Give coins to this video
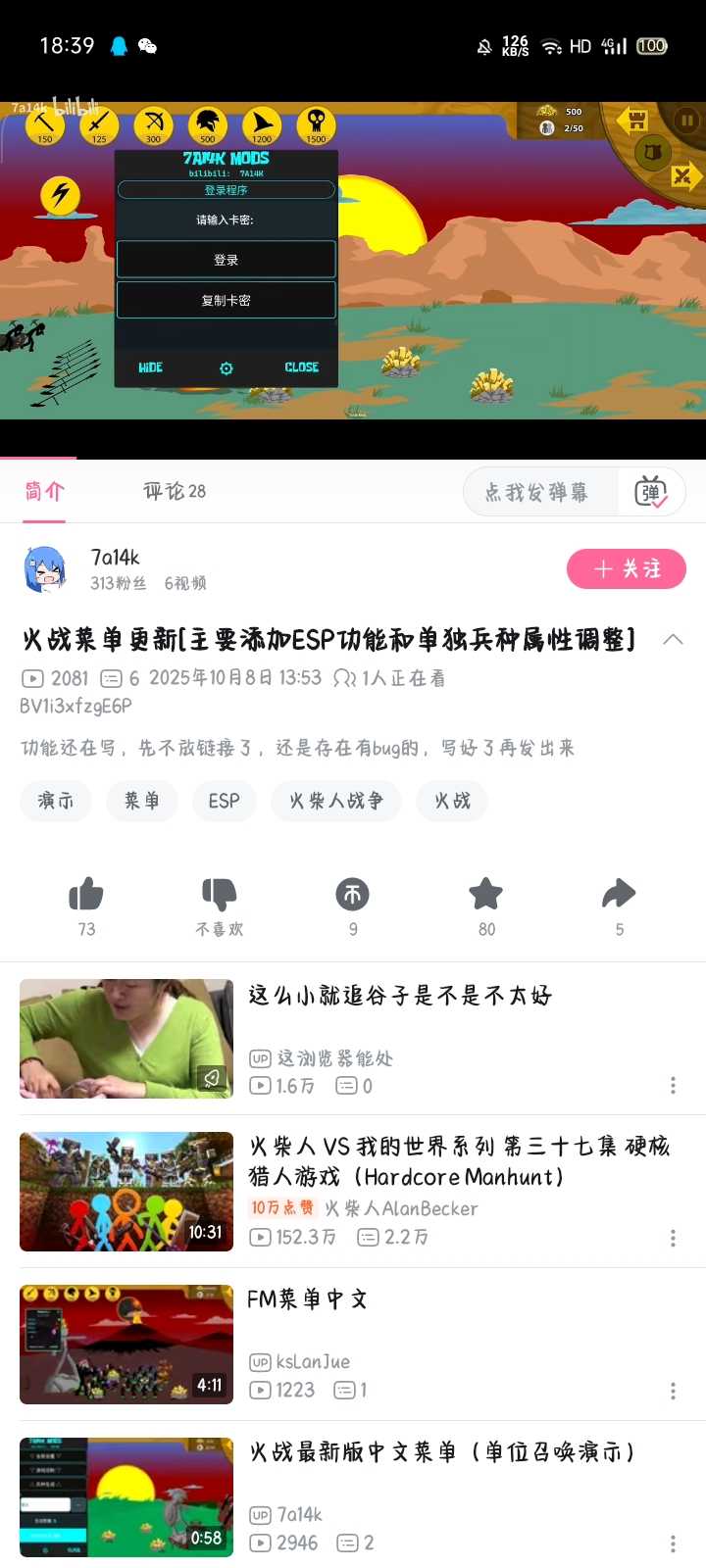This screenshot has height=1568, width=706. click(353, 895)
